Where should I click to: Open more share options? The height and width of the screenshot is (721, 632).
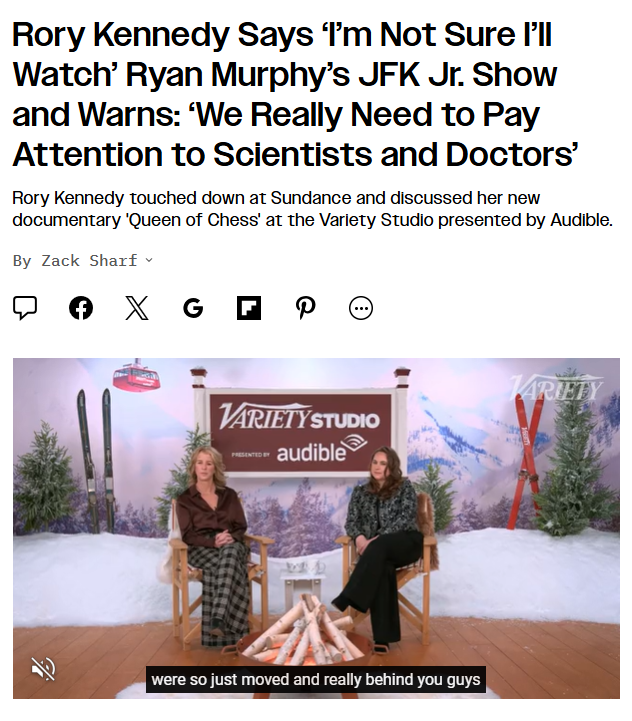click(x=361, y=308)
